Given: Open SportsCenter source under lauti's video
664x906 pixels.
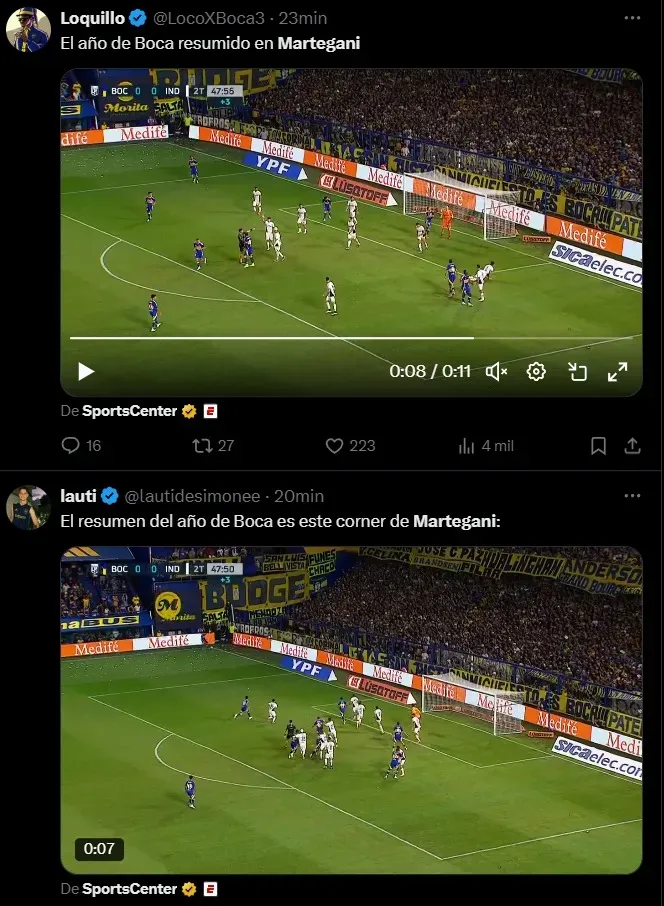Looking at the screenshot, I should coord(129,889).
